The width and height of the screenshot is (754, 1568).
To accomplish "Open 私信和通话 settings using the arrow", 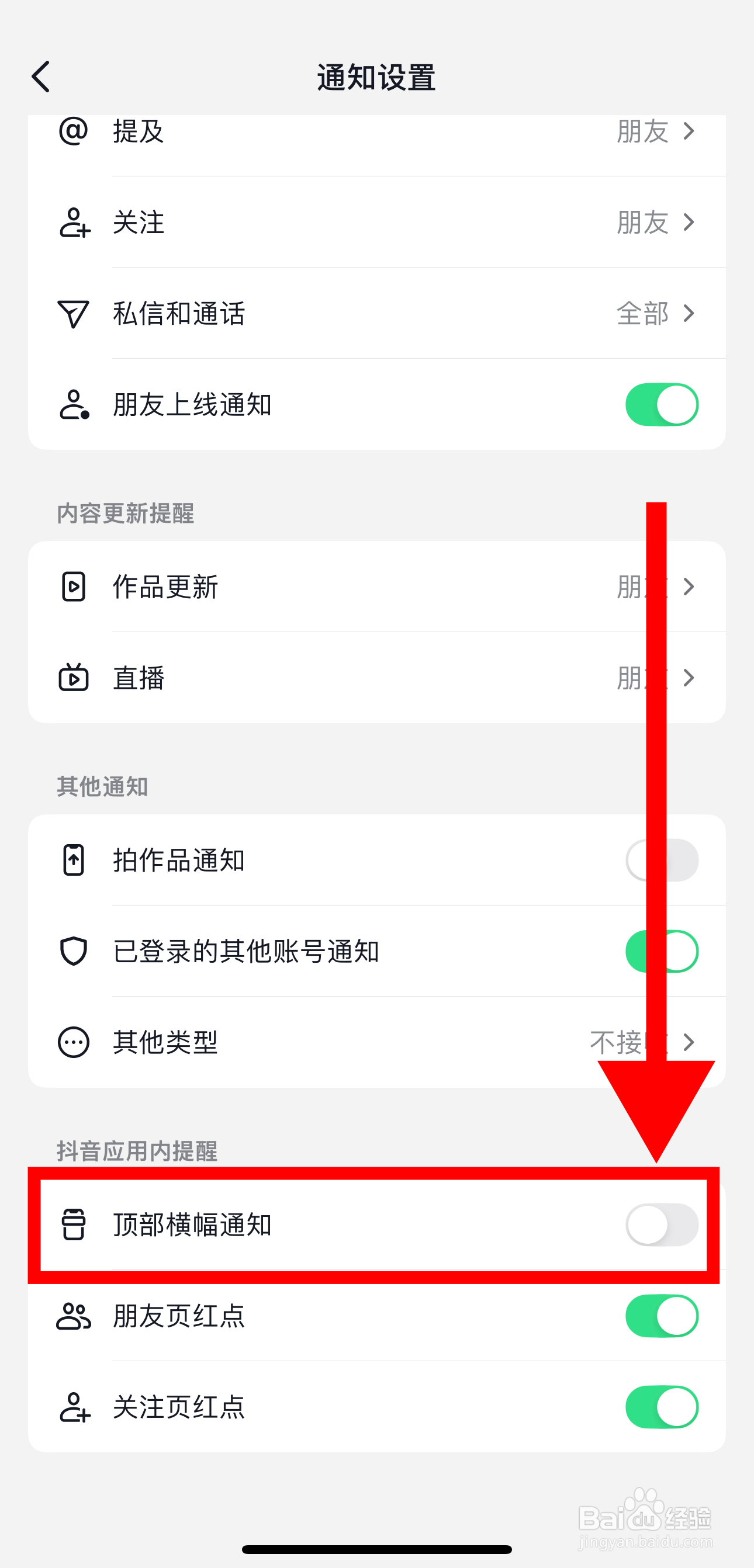I will [689, 313].
